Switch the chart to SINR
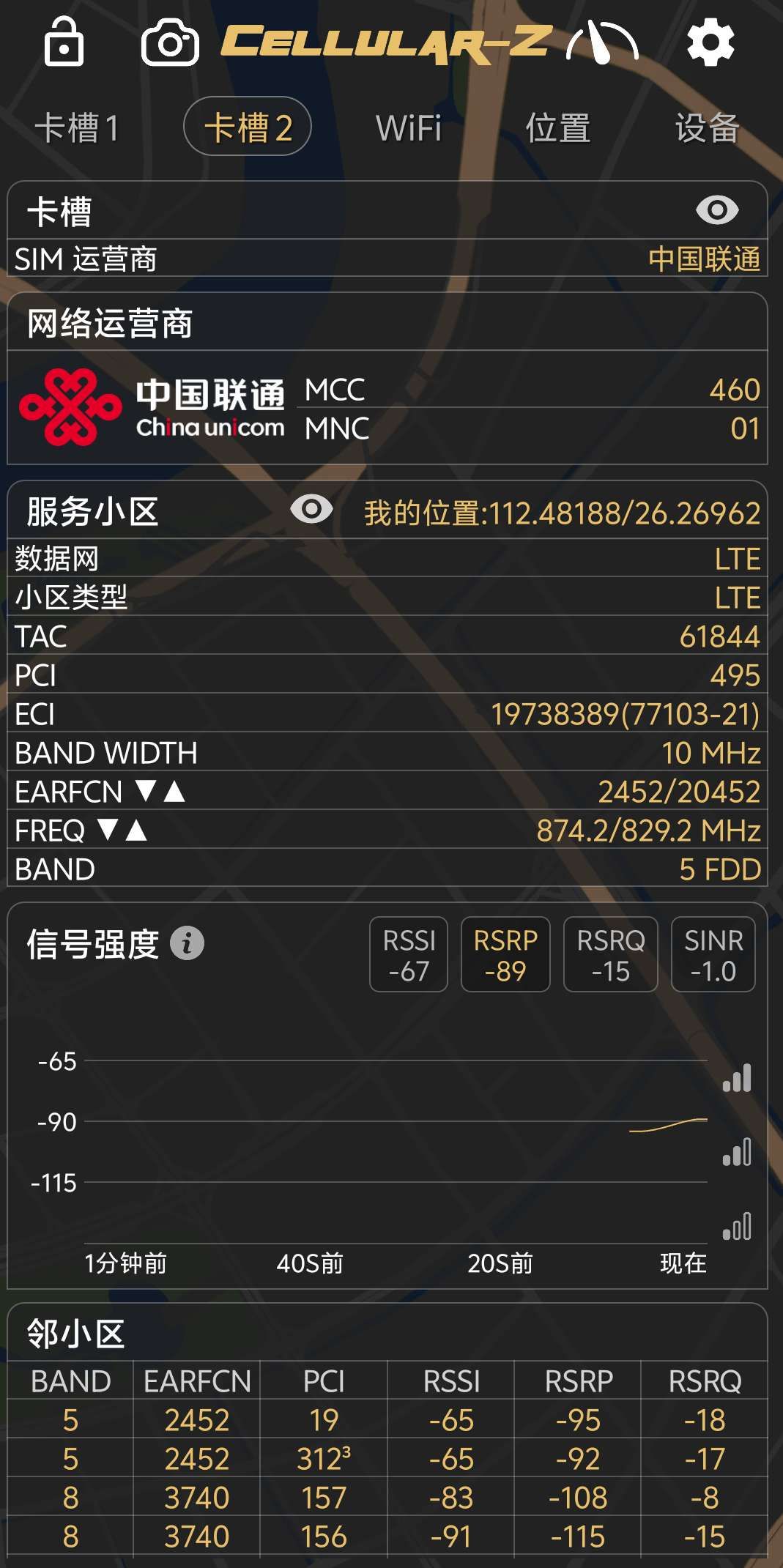The width and height of the screenshot is (783, 1568). click(713, 955)
